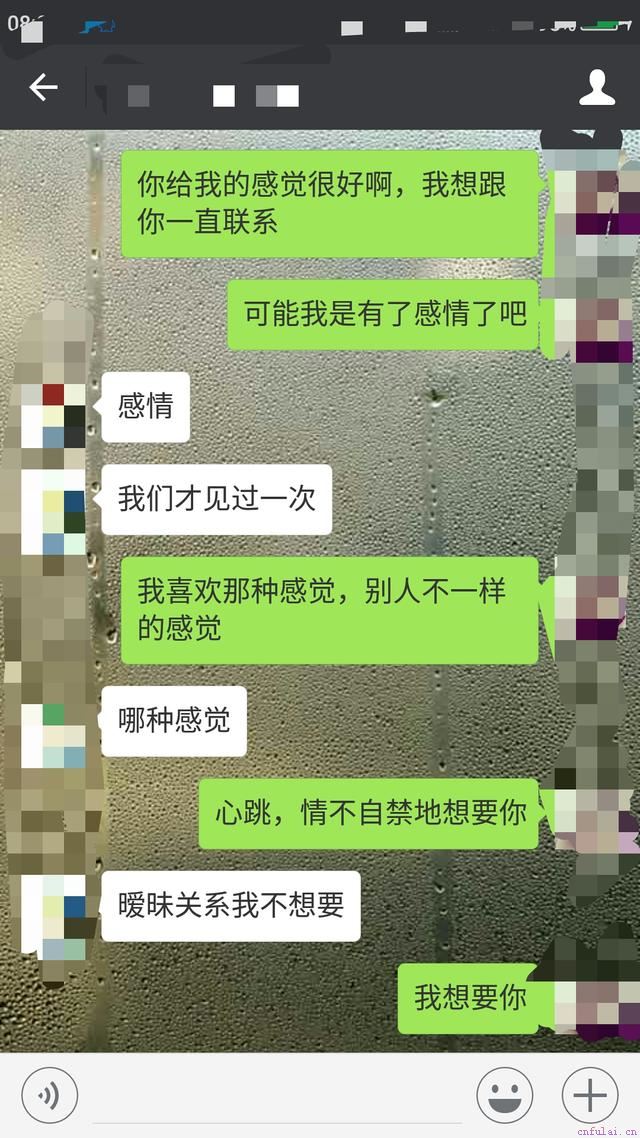Open the contact's chat info
This screenshot has height=1138, width=640.
click(597, 88)
